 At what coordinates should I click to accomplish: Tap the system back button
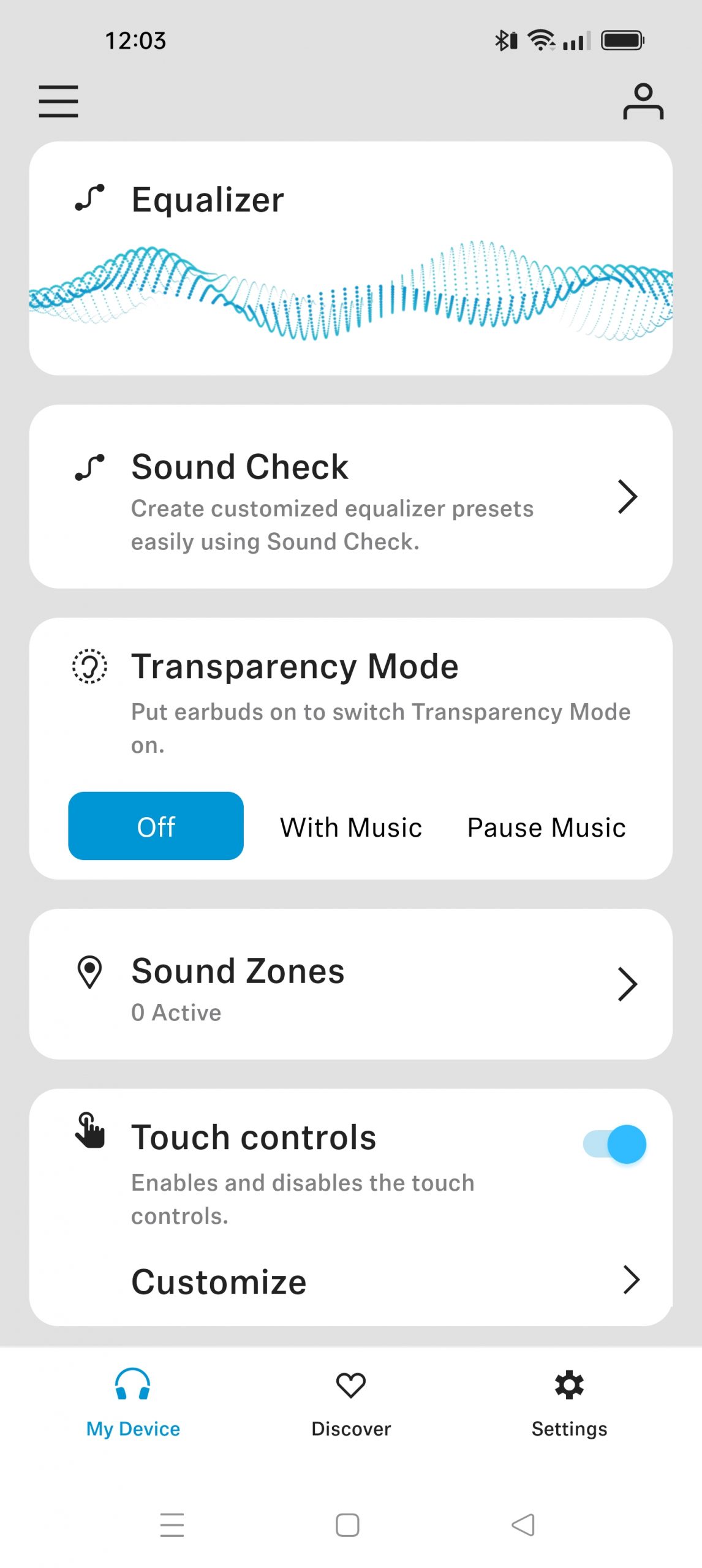tap(523, 1525)
